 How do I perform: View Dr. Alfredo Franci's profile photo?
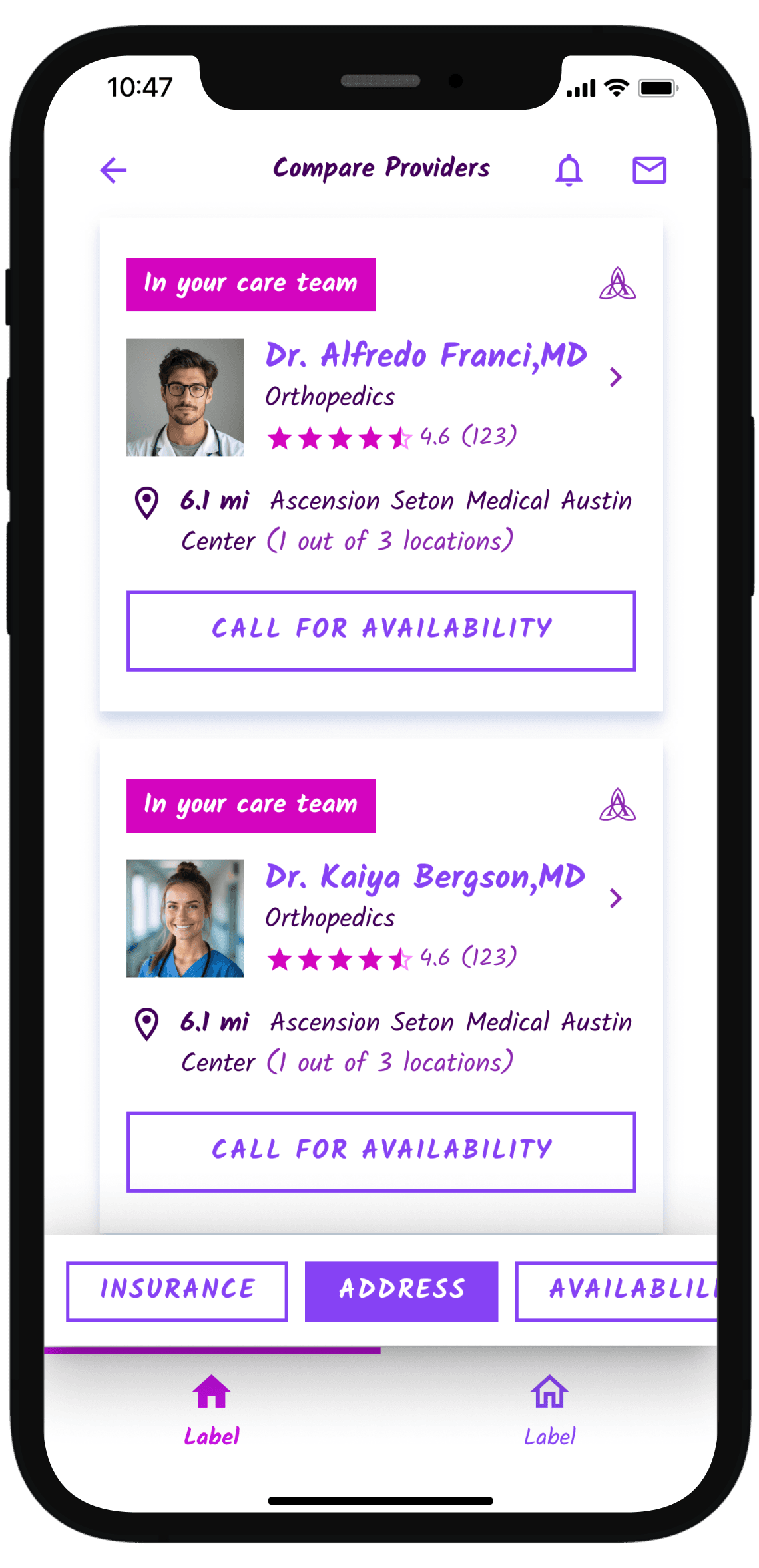pyautogui.click(x=185, y=397)
